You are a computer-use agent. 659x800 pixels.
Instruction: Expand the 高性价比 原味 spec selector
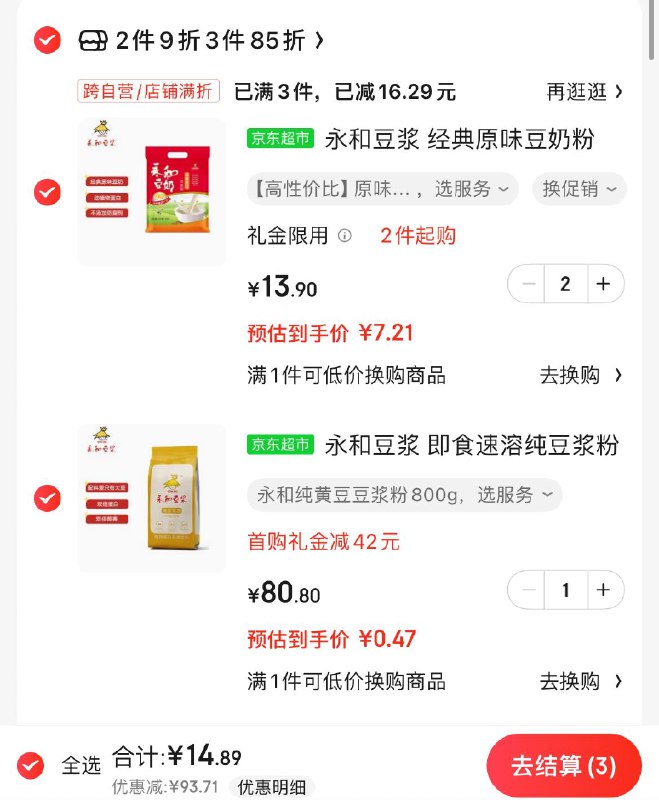[x=382, y=188]
